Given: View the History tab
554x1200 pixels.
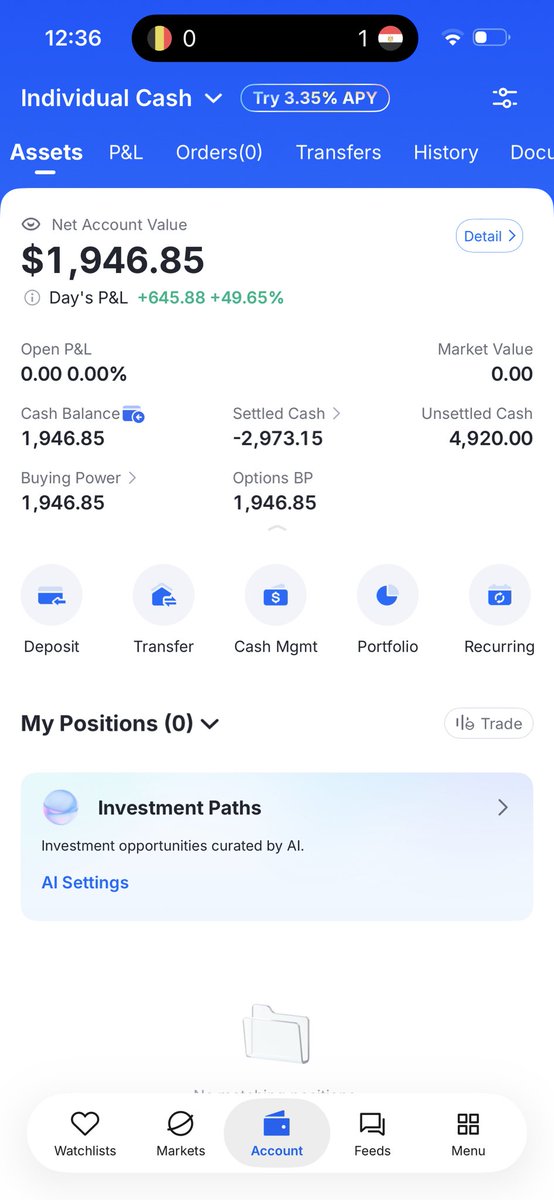Looking at the screenshot, I should click(446, 152).
